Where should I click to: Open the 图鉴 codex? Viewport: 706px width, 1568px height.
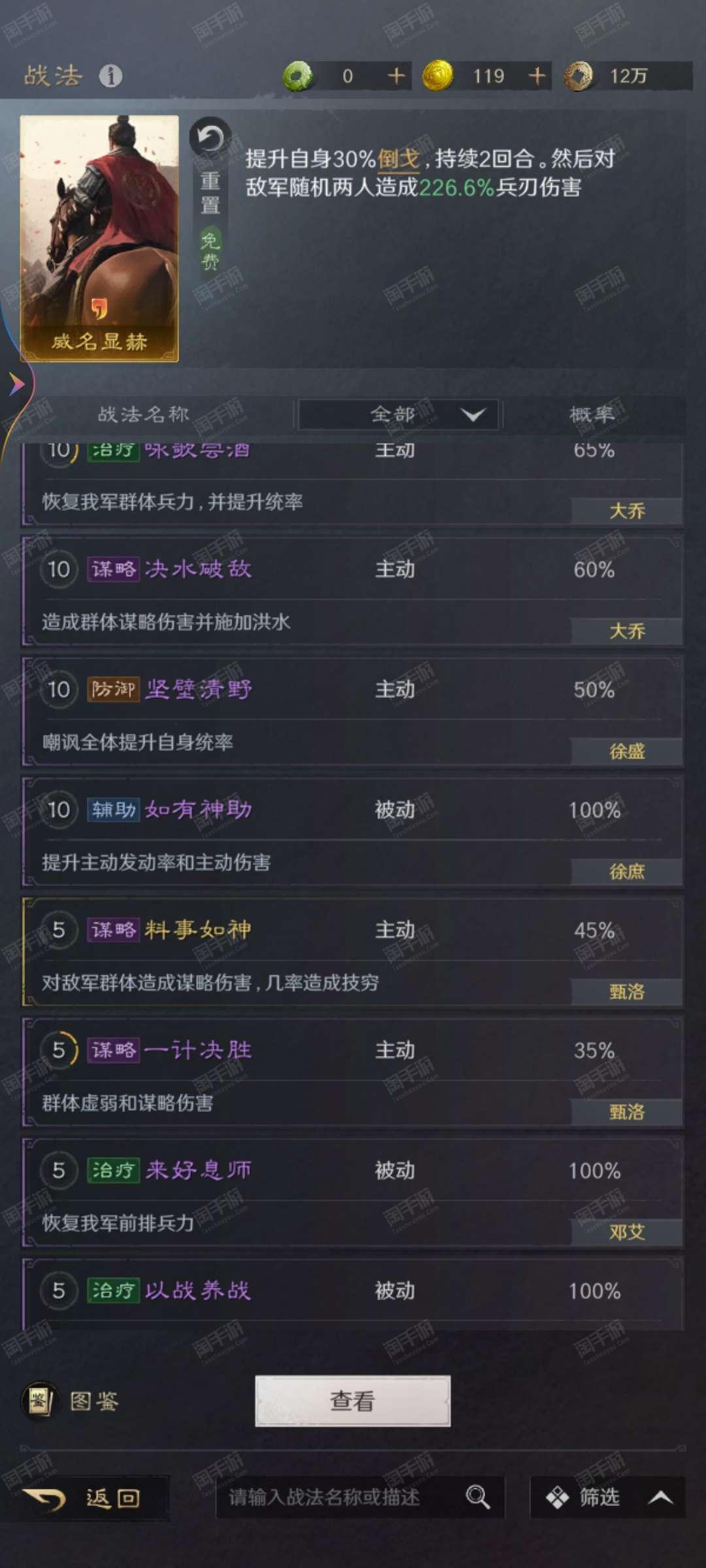coord(71,1401)
